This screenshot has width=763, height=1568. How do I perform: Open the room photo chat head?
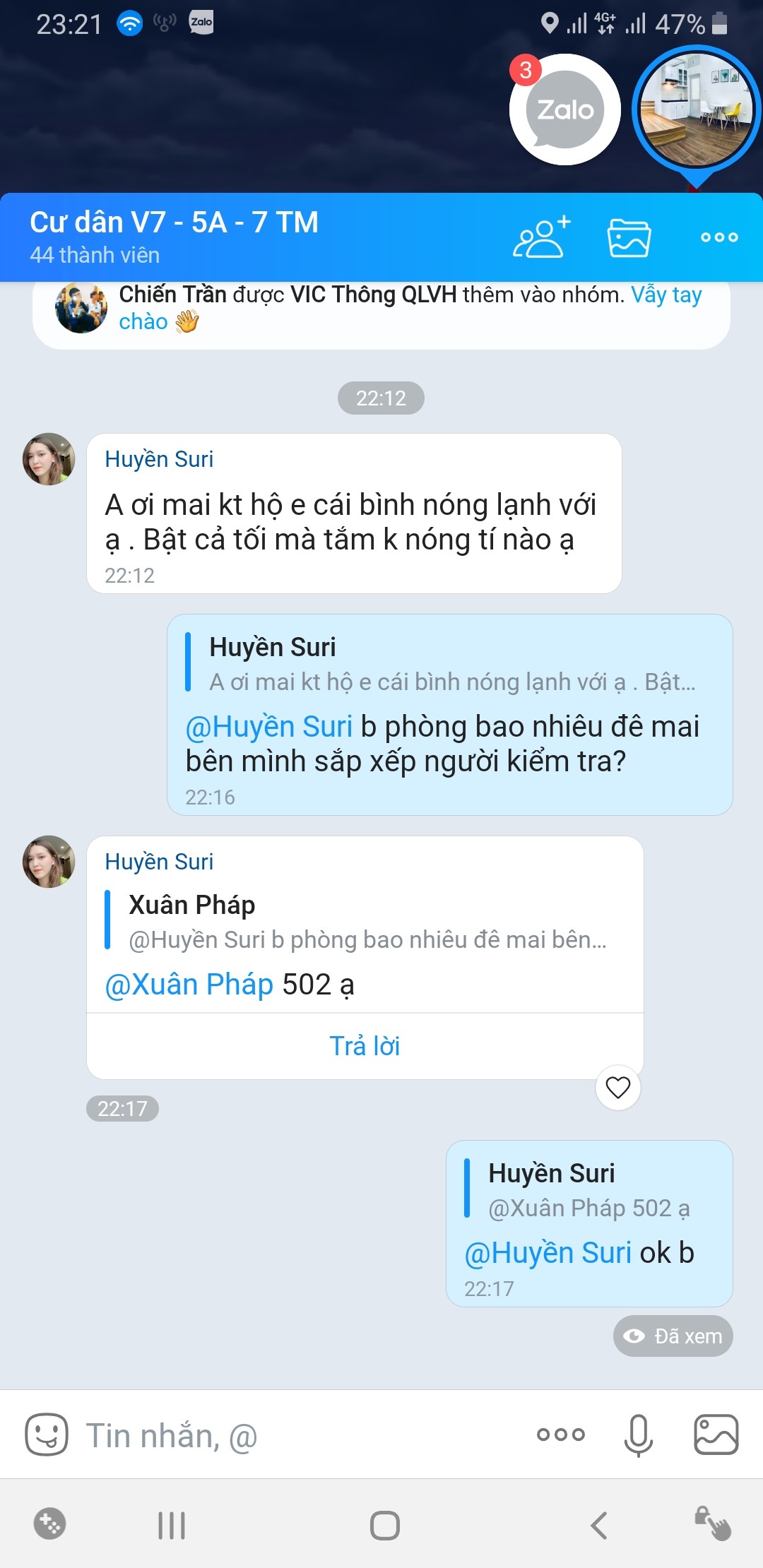(696, 110)
